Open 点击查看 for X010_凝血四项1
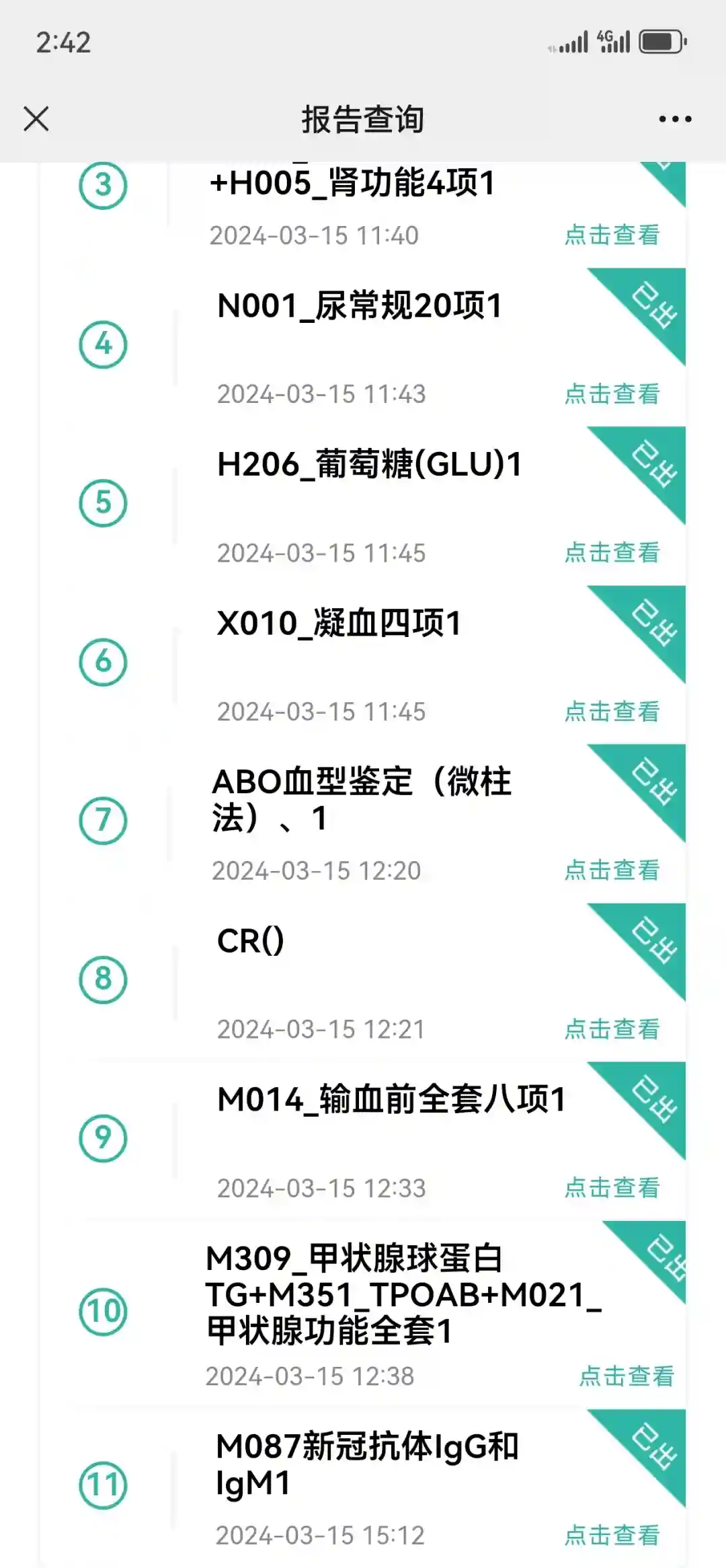 (x=612, y=711)
